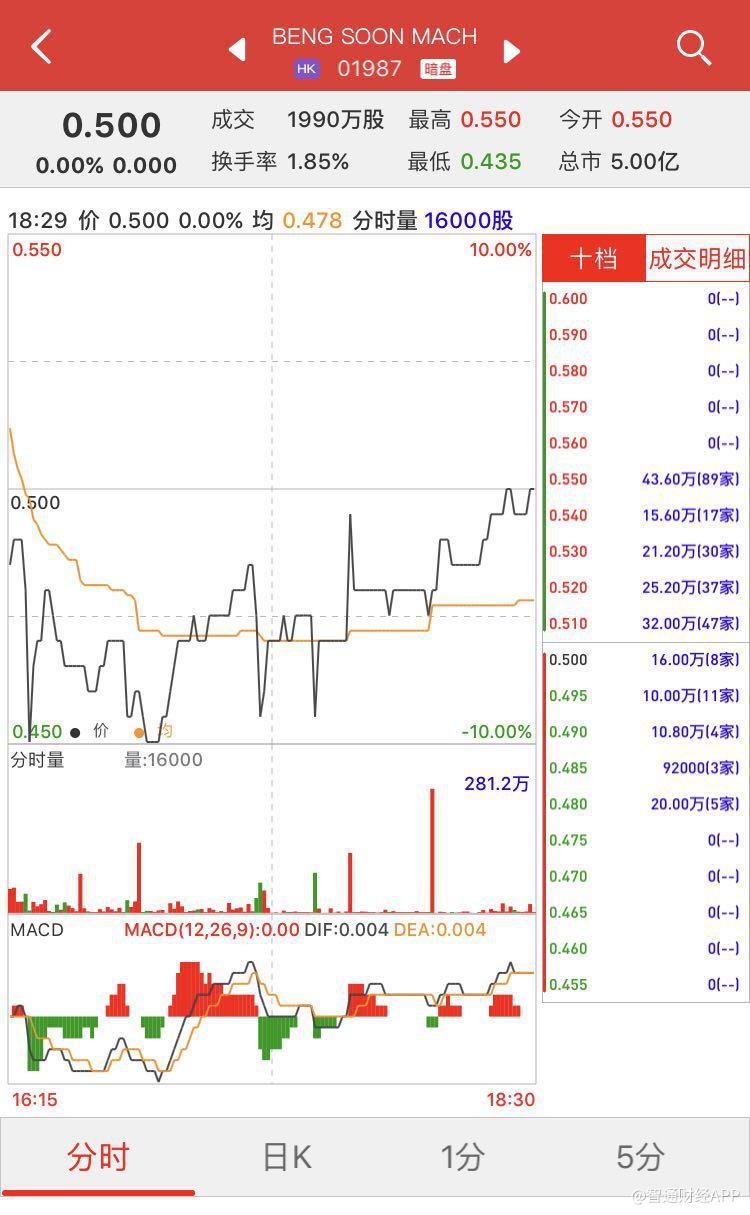
Task: Switch to the previous stock
Action: pos(237,50)
